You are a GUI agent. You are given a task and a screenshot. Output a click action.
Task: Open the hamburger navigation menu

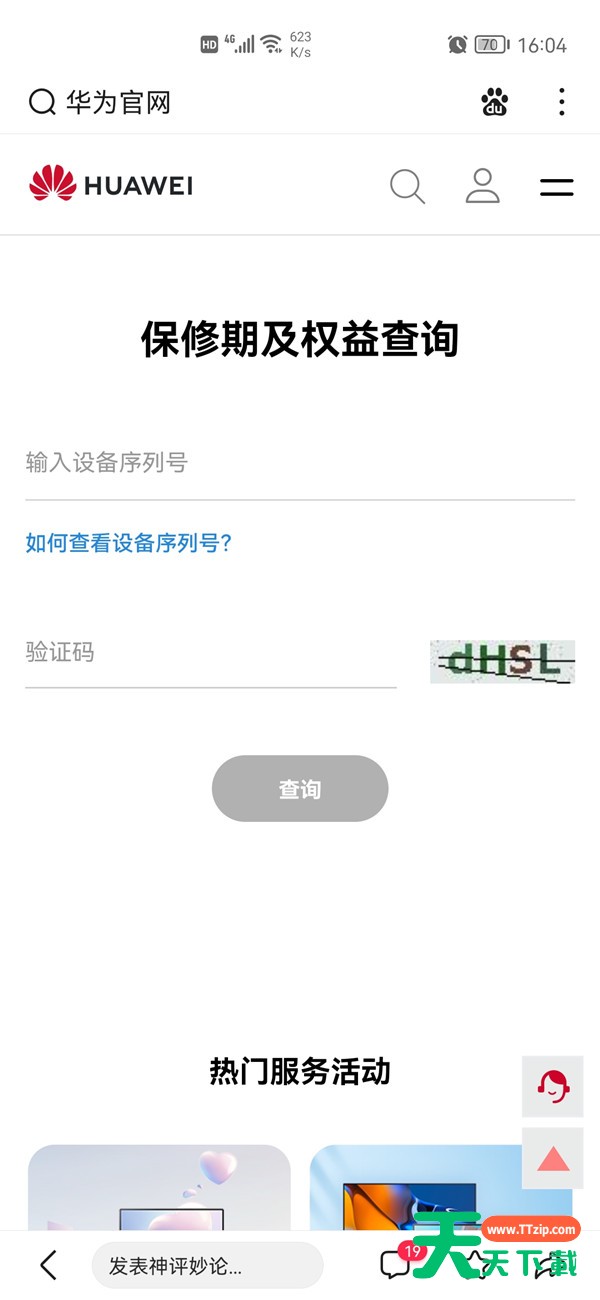tap(557, 187)
